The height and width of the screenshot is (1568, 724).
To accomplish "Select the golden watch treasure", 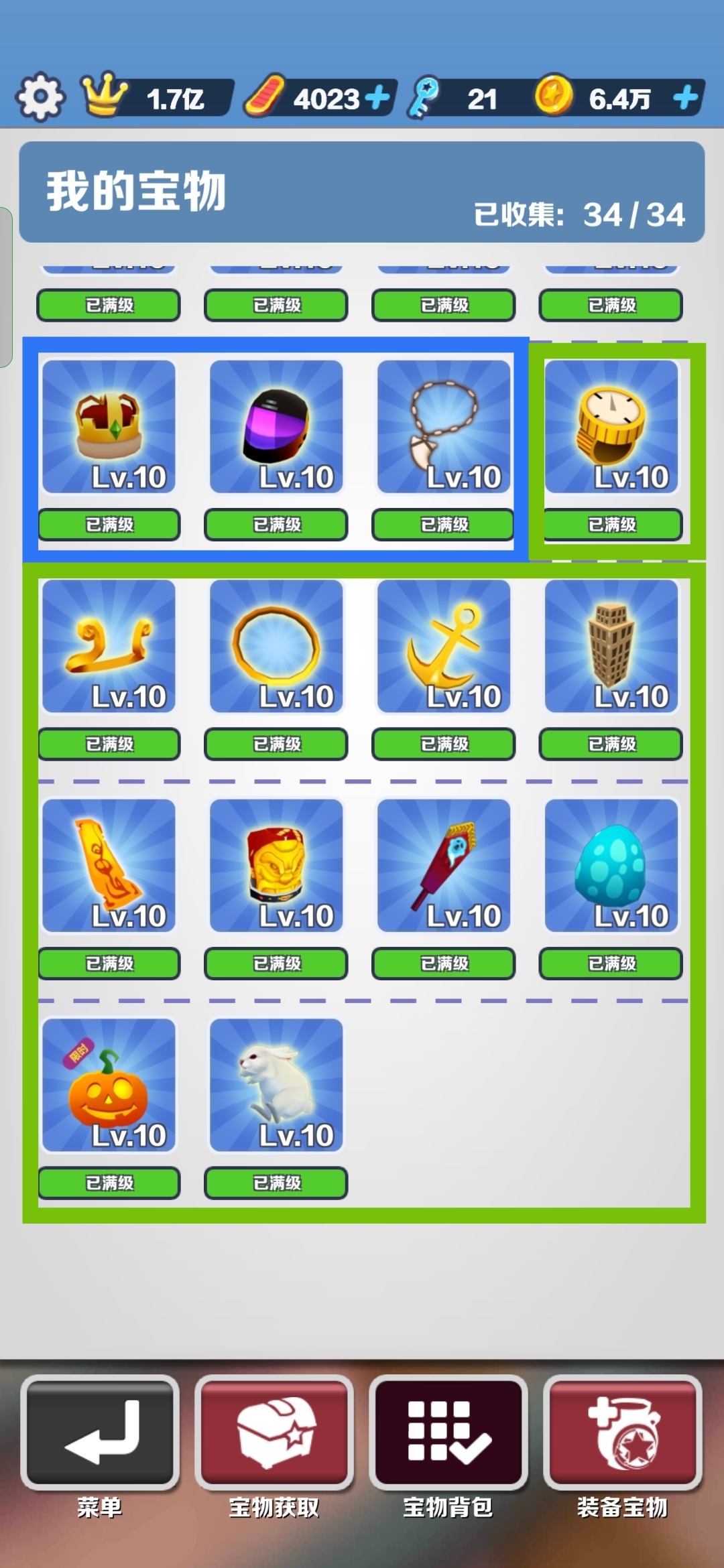I will (611, 427).
